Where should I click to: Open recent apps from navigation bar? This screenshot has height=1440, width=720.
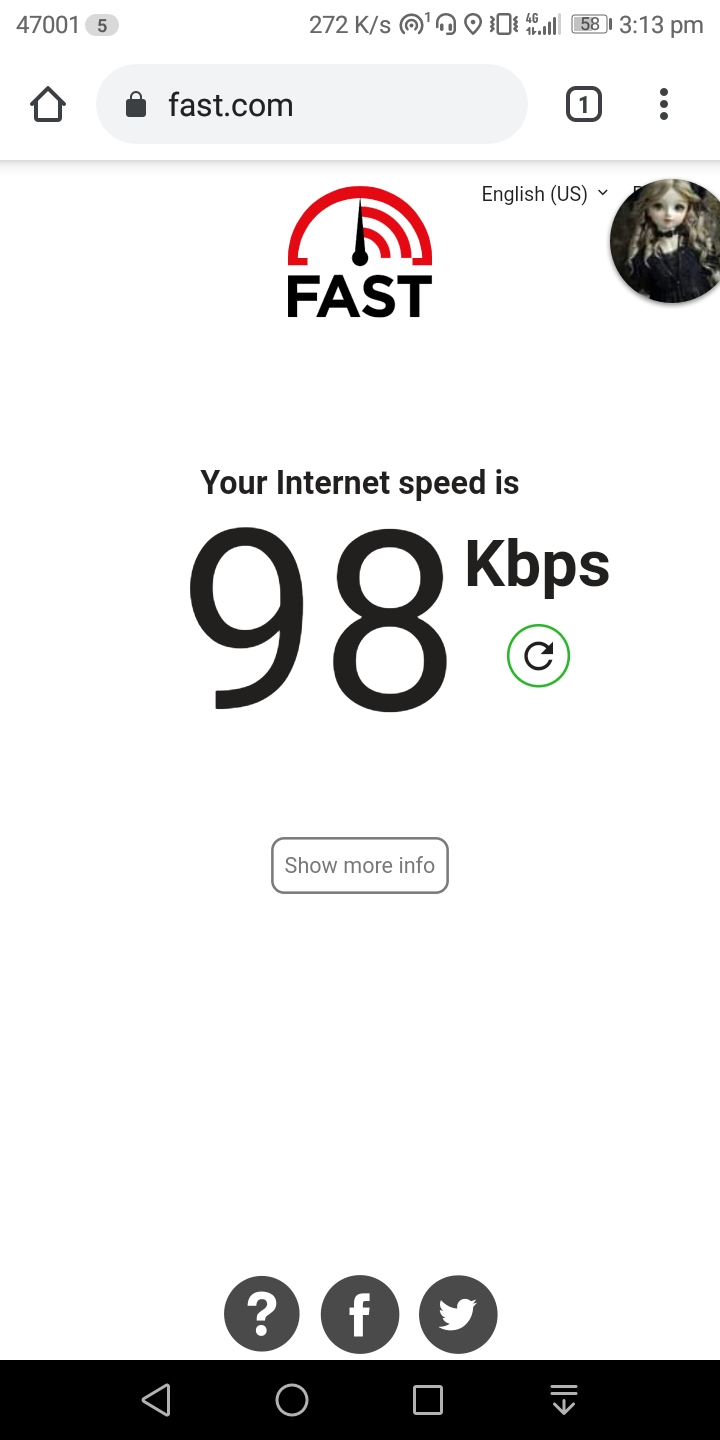[x=428, y=1400]
